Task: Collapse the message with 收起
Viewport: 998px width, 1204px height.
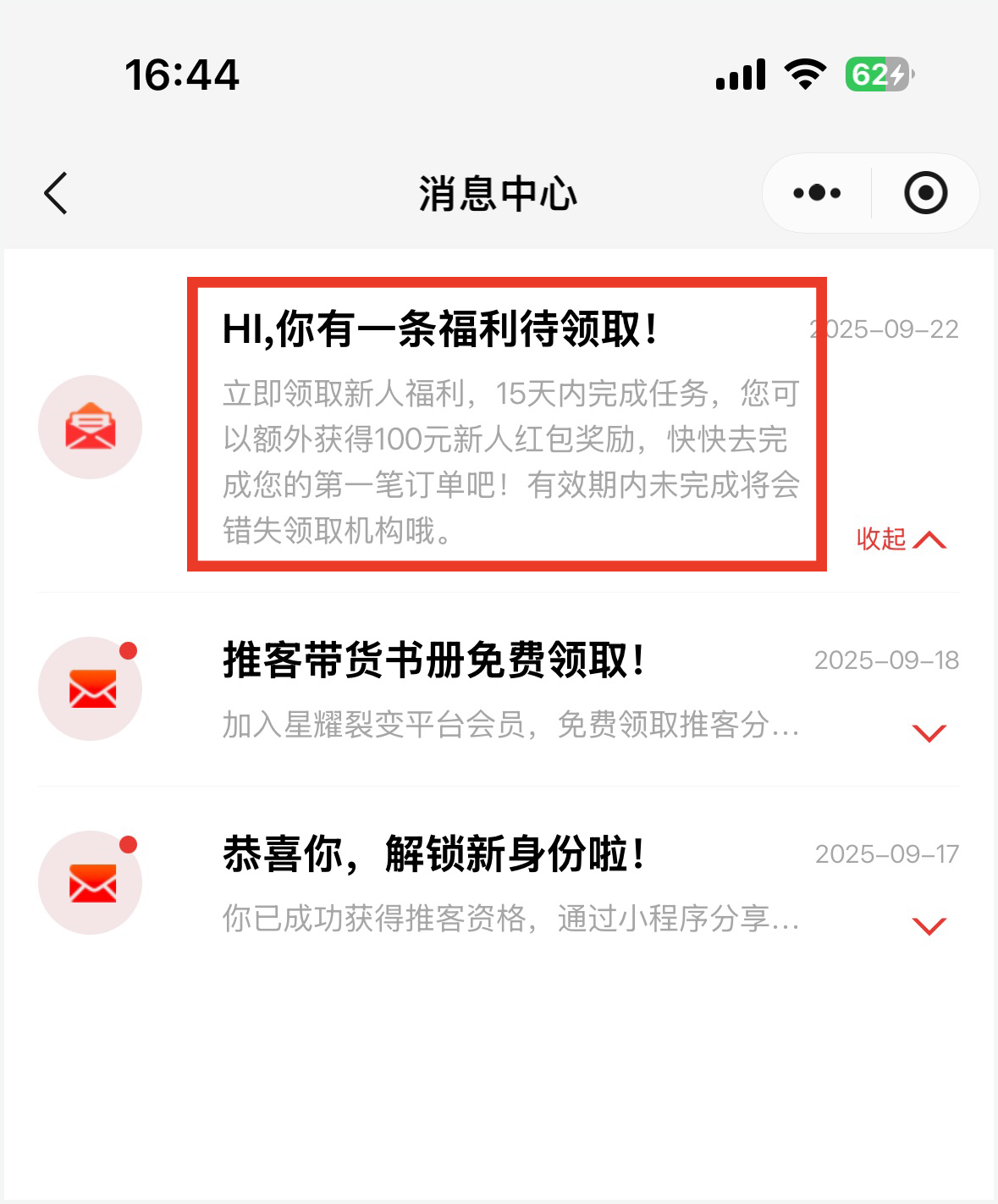Action: tap(901, 539)
